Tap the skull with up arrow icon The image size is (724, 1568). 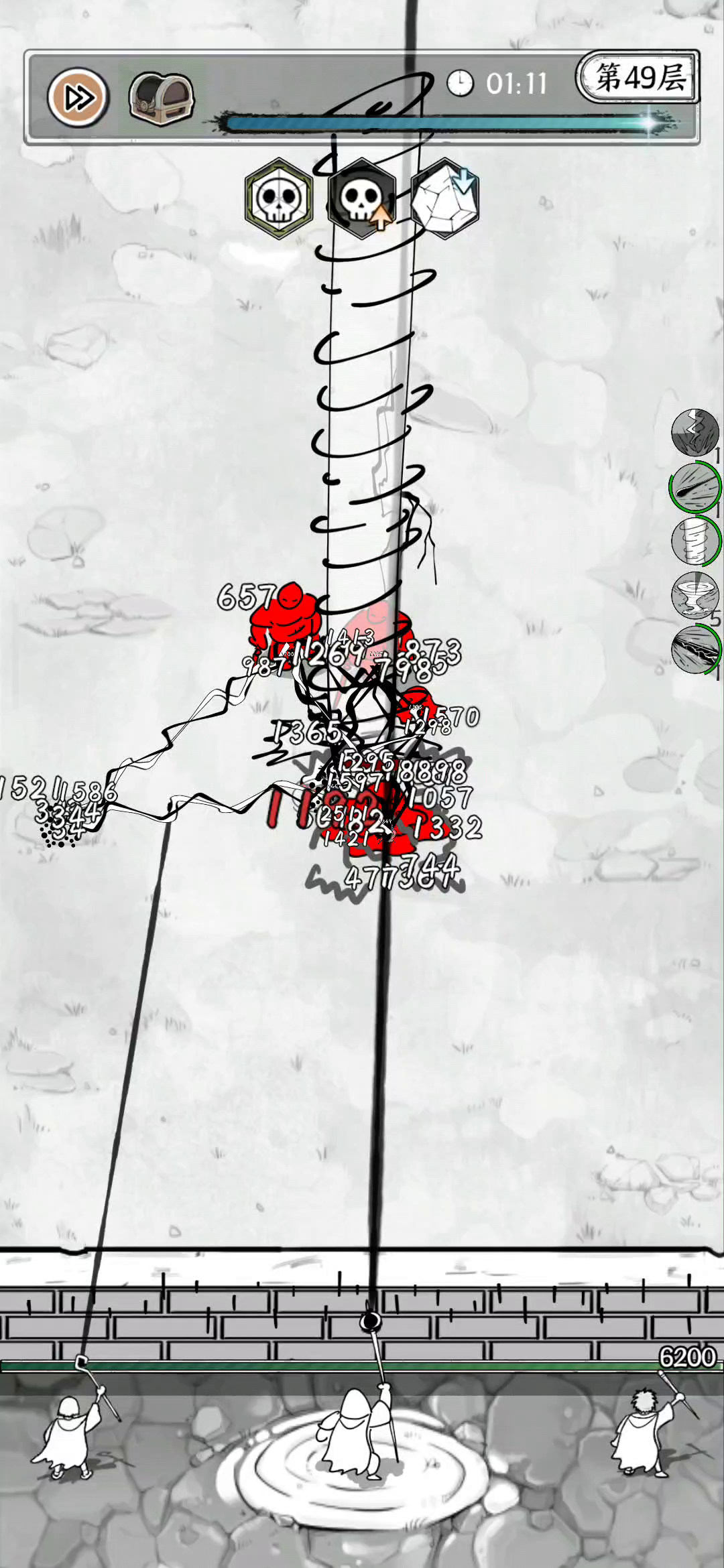(x=362, y=198)
